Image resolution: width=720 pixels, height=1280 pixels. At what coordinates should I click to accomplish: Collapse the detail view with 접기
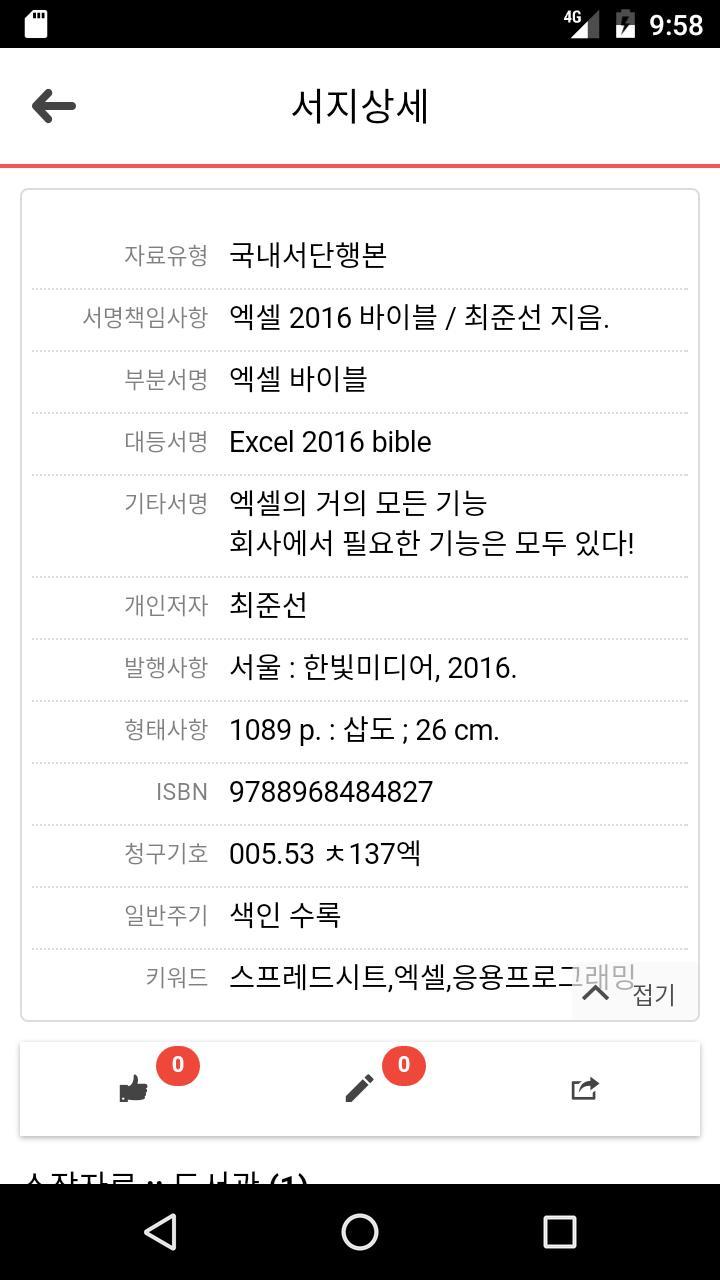click(x=651, y=994)
